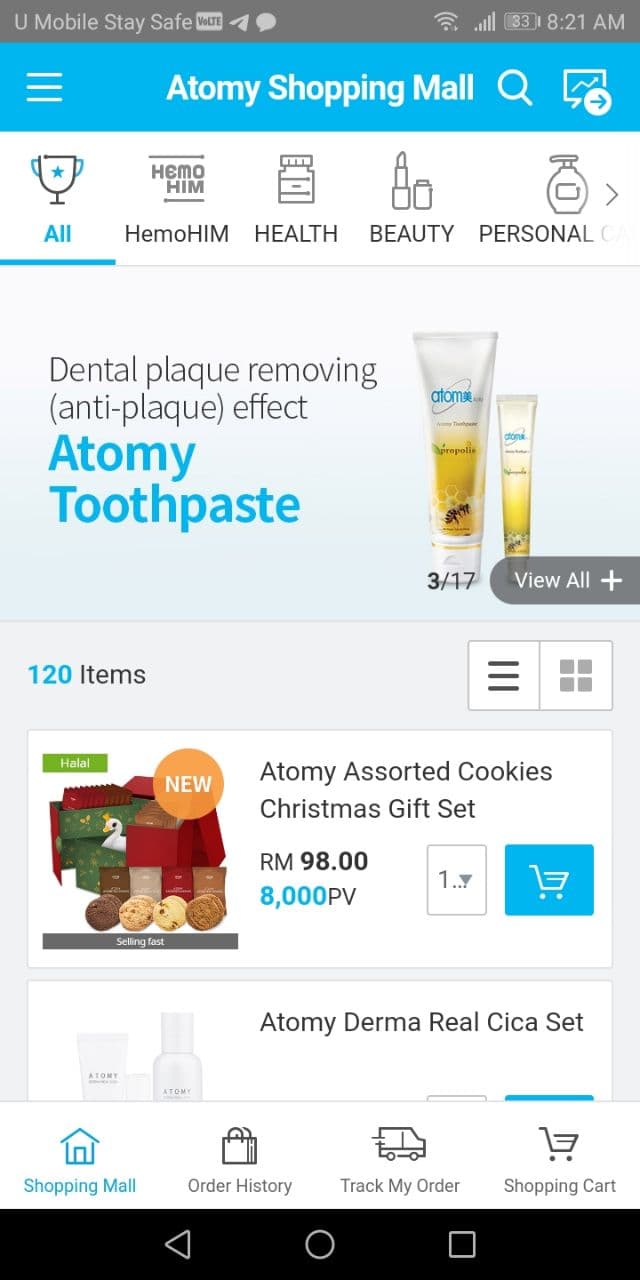Image resolution: width=640 pixels, height=1280 pixels.
Task: Tap the chart arrow icon in header
Action: [587, 90]
